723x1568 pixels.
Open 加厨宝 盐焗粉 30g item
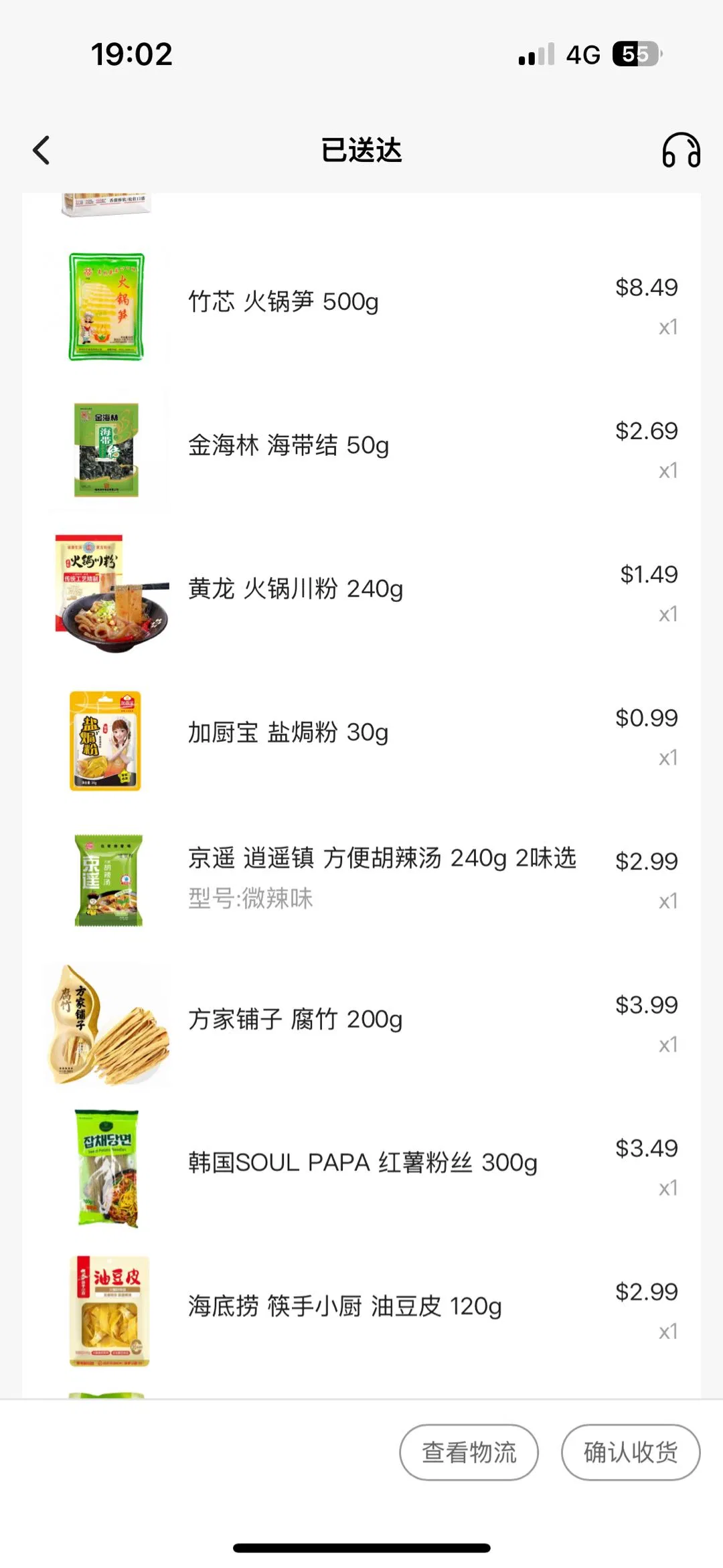coord(288,732)
